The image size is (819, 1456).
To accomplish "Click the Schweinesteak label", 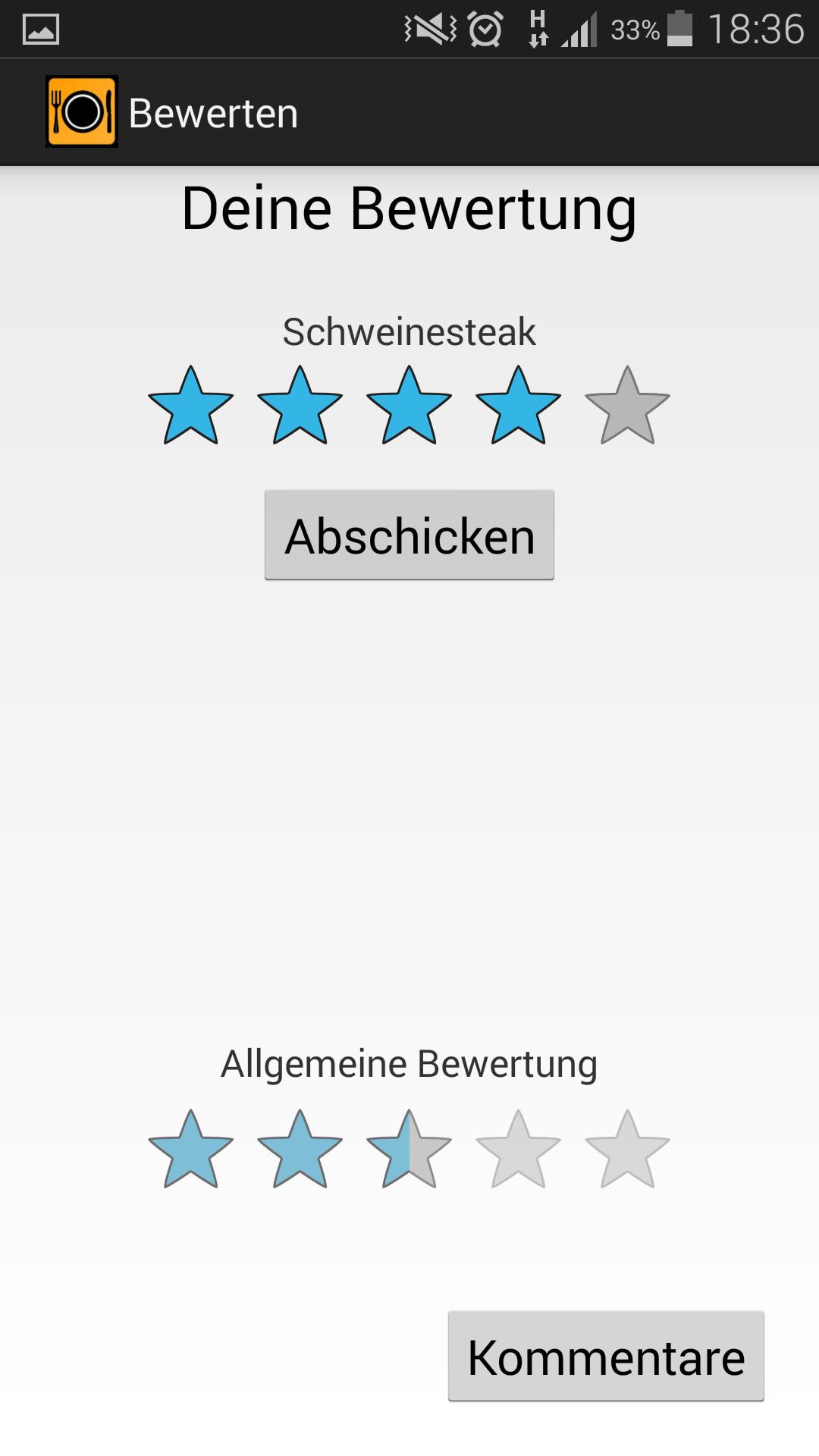I will coord(408,331).
